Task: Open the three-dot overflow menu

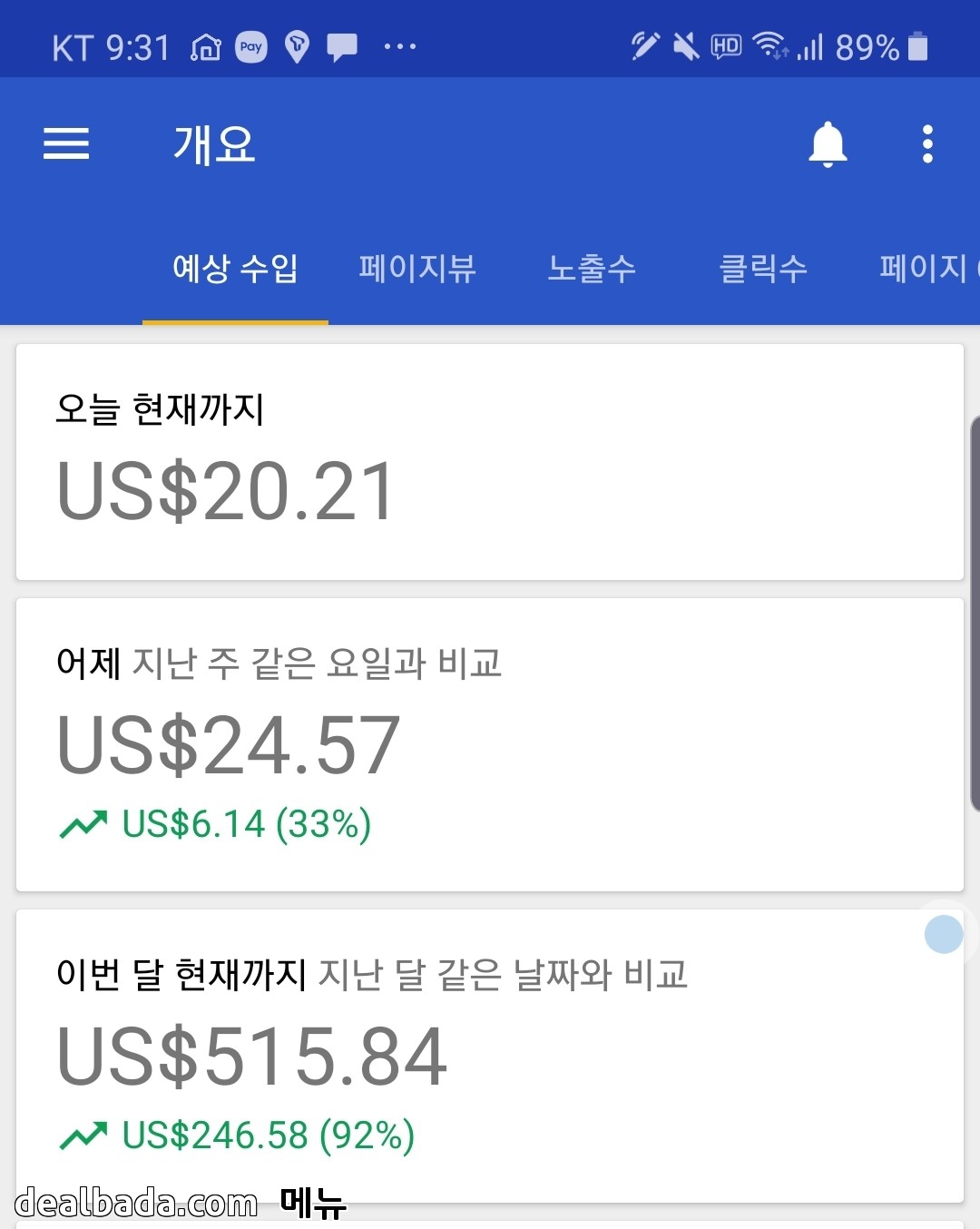Action: [927, 144]
